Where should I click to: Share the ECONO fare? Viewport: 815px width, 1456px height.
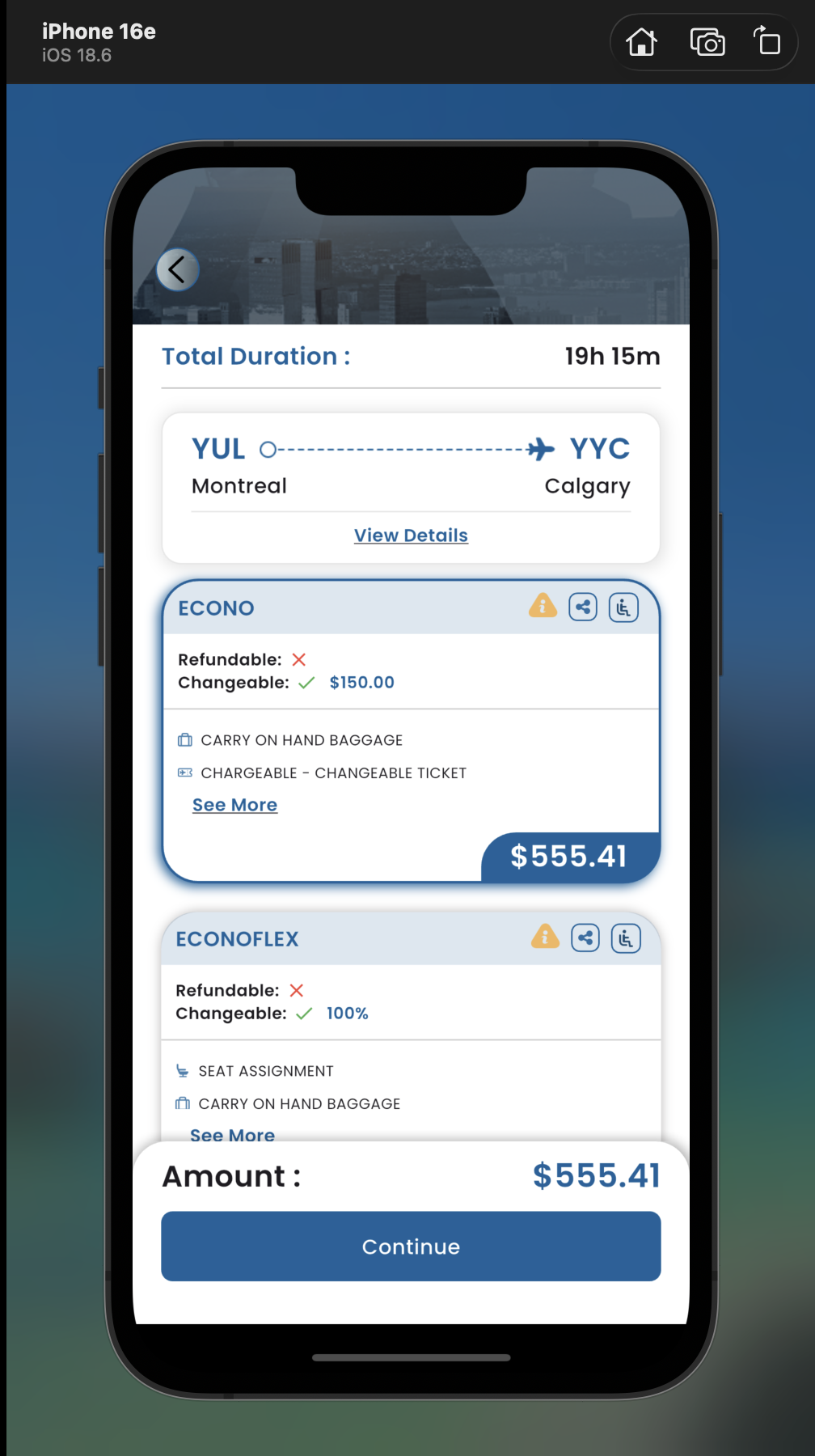pos(583,607)
